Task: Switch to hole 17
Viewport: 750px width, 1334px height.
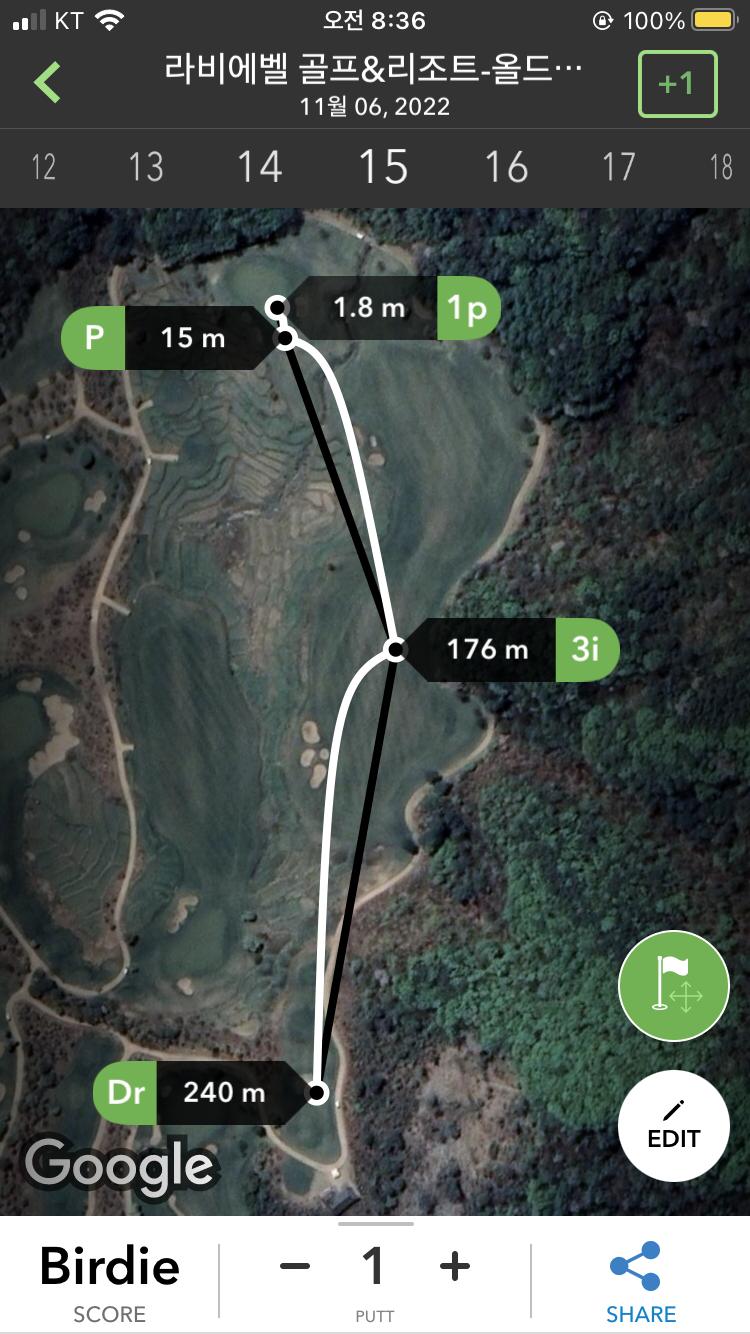Action: [x=619, y=167]
